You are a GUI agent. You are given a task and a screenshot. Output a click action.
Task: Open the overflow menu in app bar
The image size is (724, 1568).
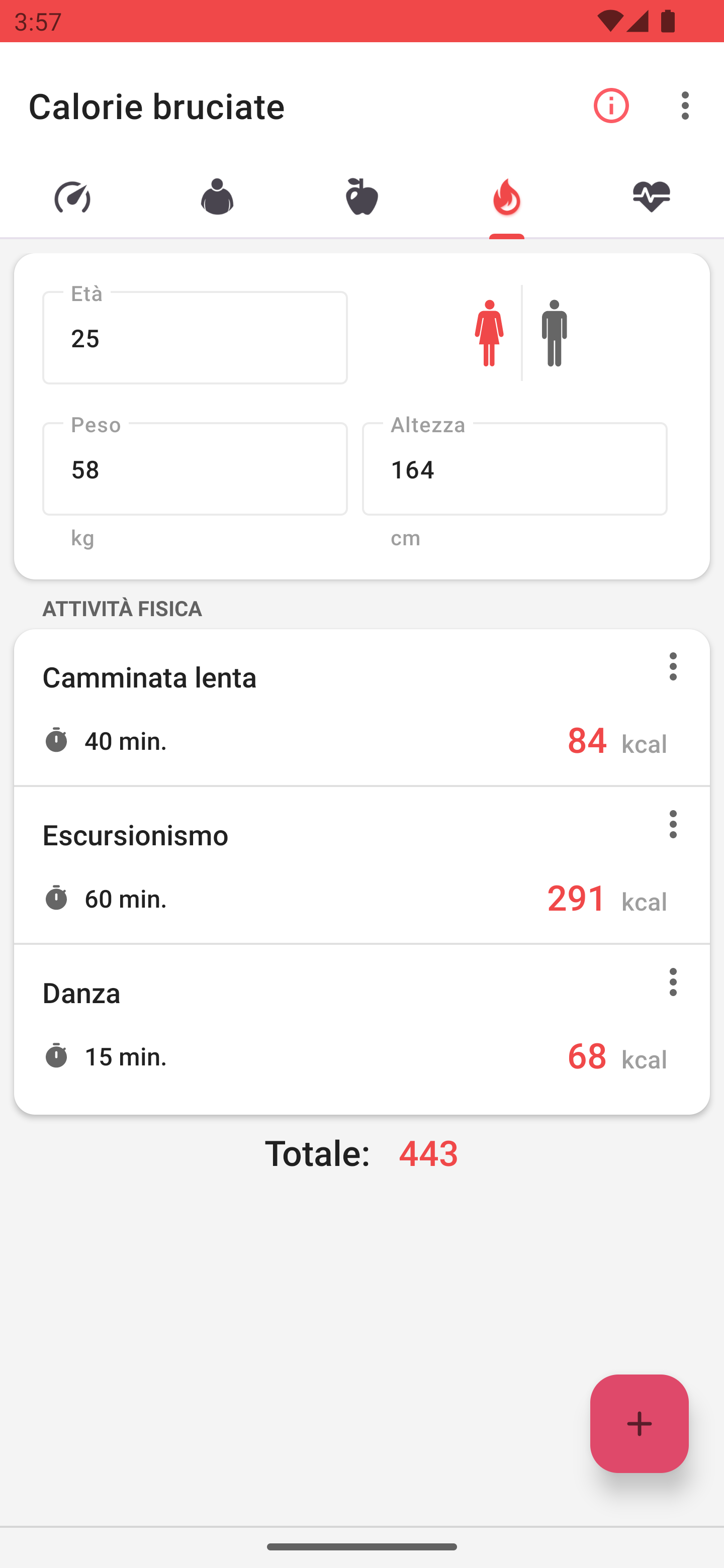coord(685,106)
